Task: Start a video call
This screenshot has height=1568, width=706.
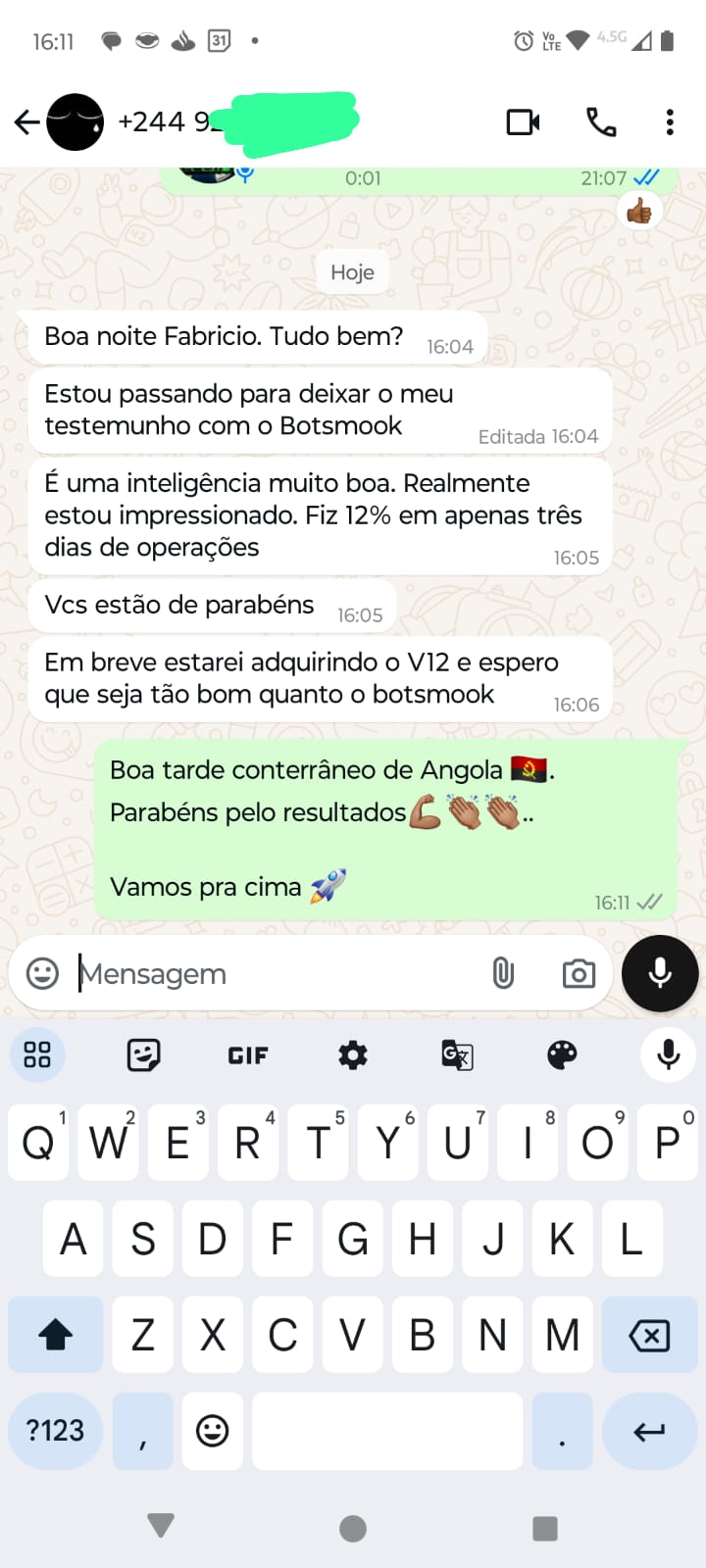Action: (x=523, y=122)
